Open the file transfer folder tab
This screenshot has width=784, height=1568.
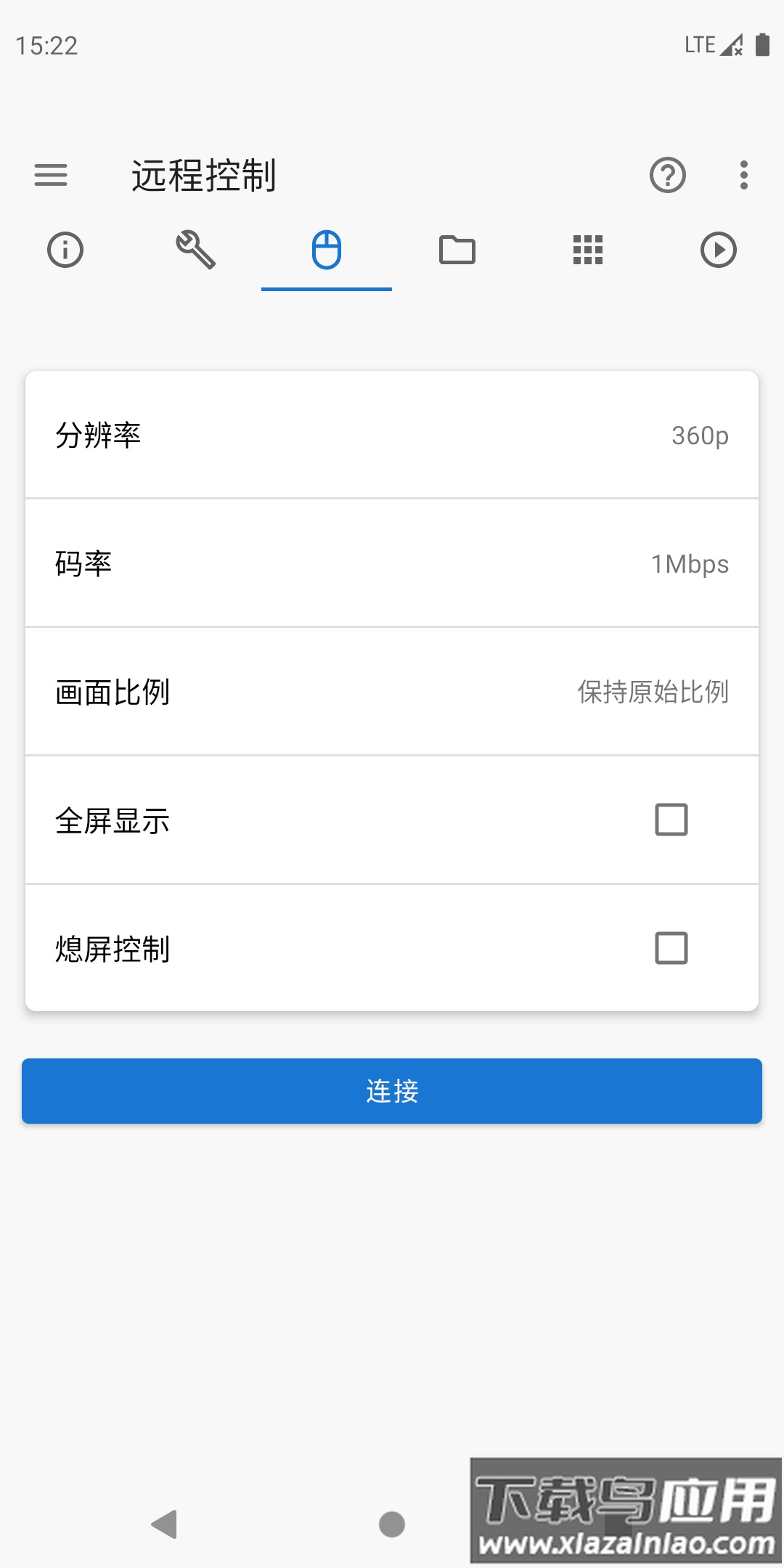(457, 250)
